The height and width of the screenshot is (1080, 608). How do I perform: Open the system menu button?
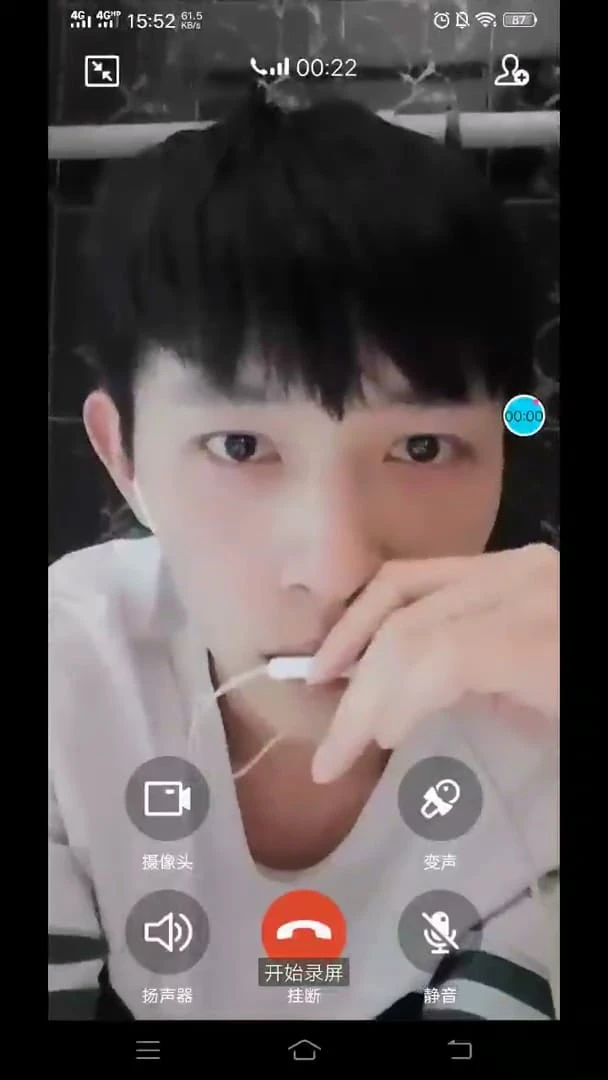point(148,1049)
